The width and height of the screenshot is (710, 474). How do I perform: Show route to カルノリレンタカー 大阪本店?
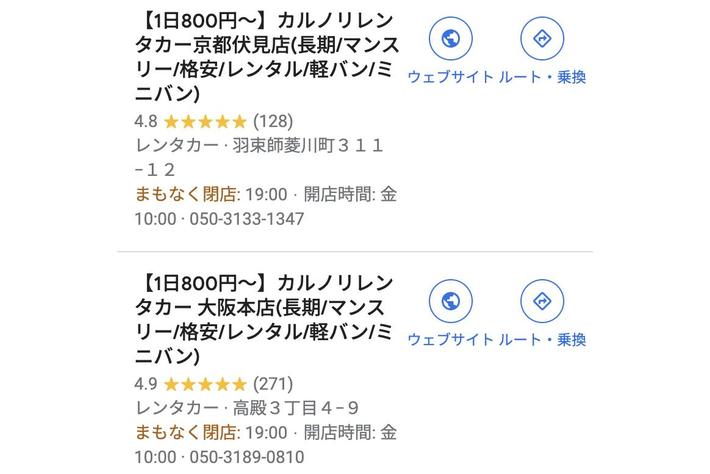(x=542, y=301)
